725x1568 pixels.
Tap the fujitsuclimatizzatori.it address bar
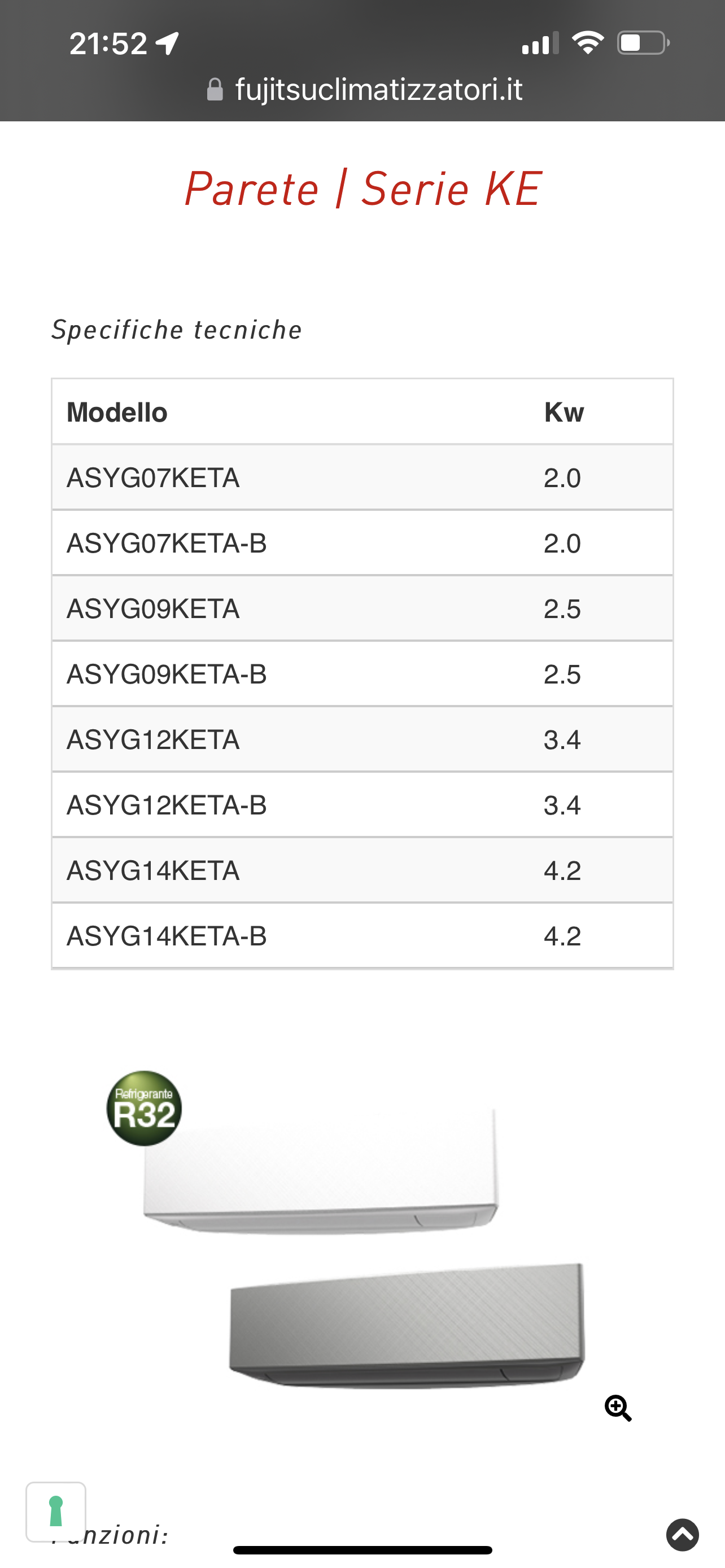(364, 90)
